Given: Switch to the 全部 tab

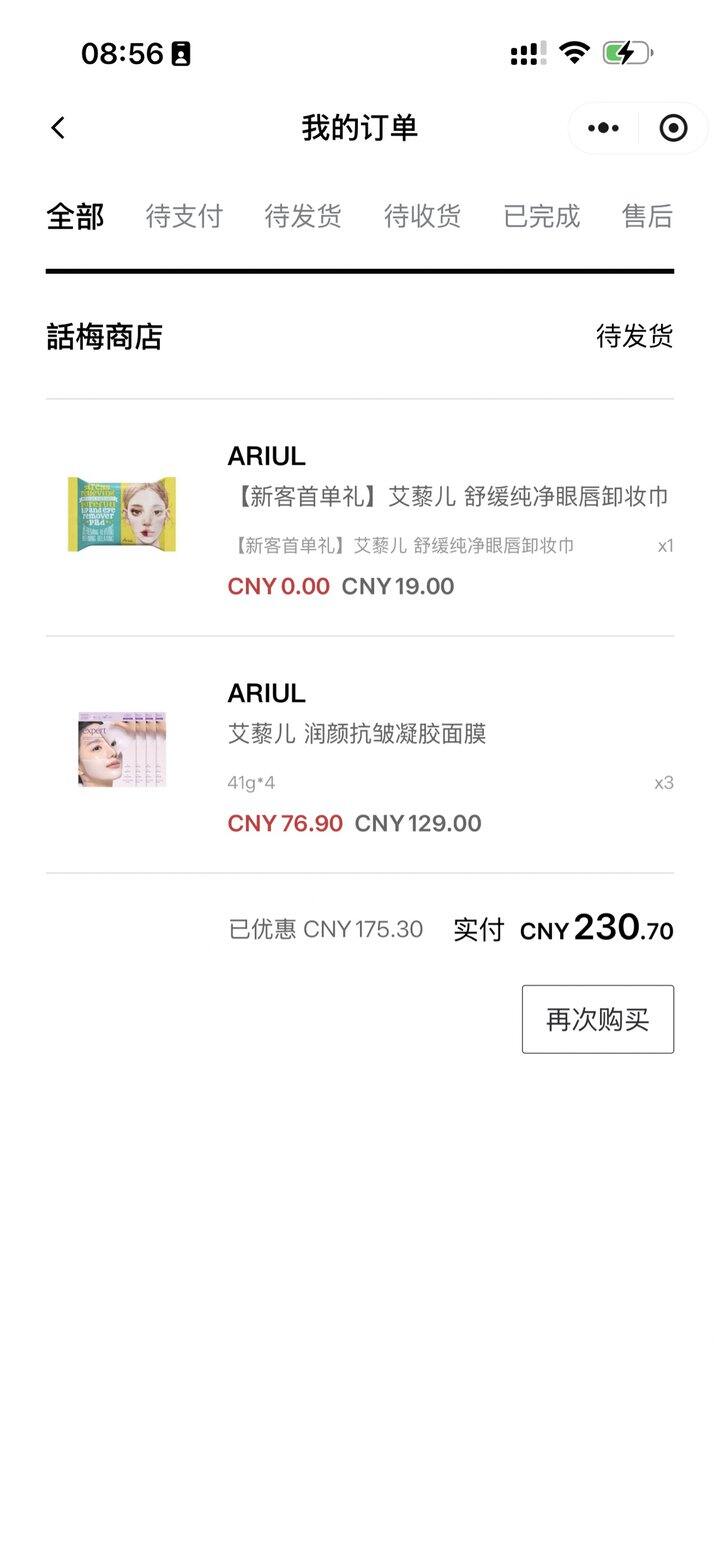Looking at the screenshot, I should tap(75, 216).
